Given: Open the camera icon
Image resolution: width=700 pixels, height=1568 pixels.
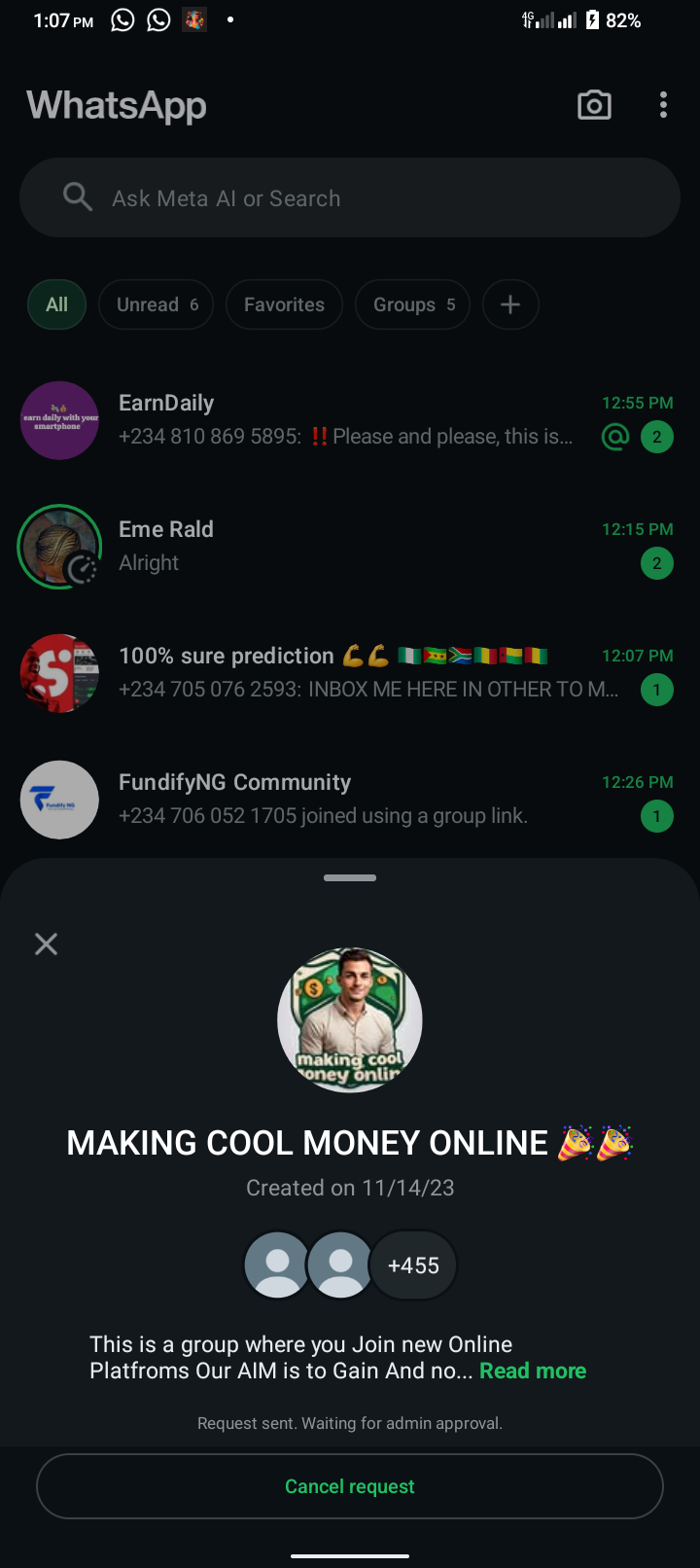Looking at the screenshot, I should [x=594, y=105].
